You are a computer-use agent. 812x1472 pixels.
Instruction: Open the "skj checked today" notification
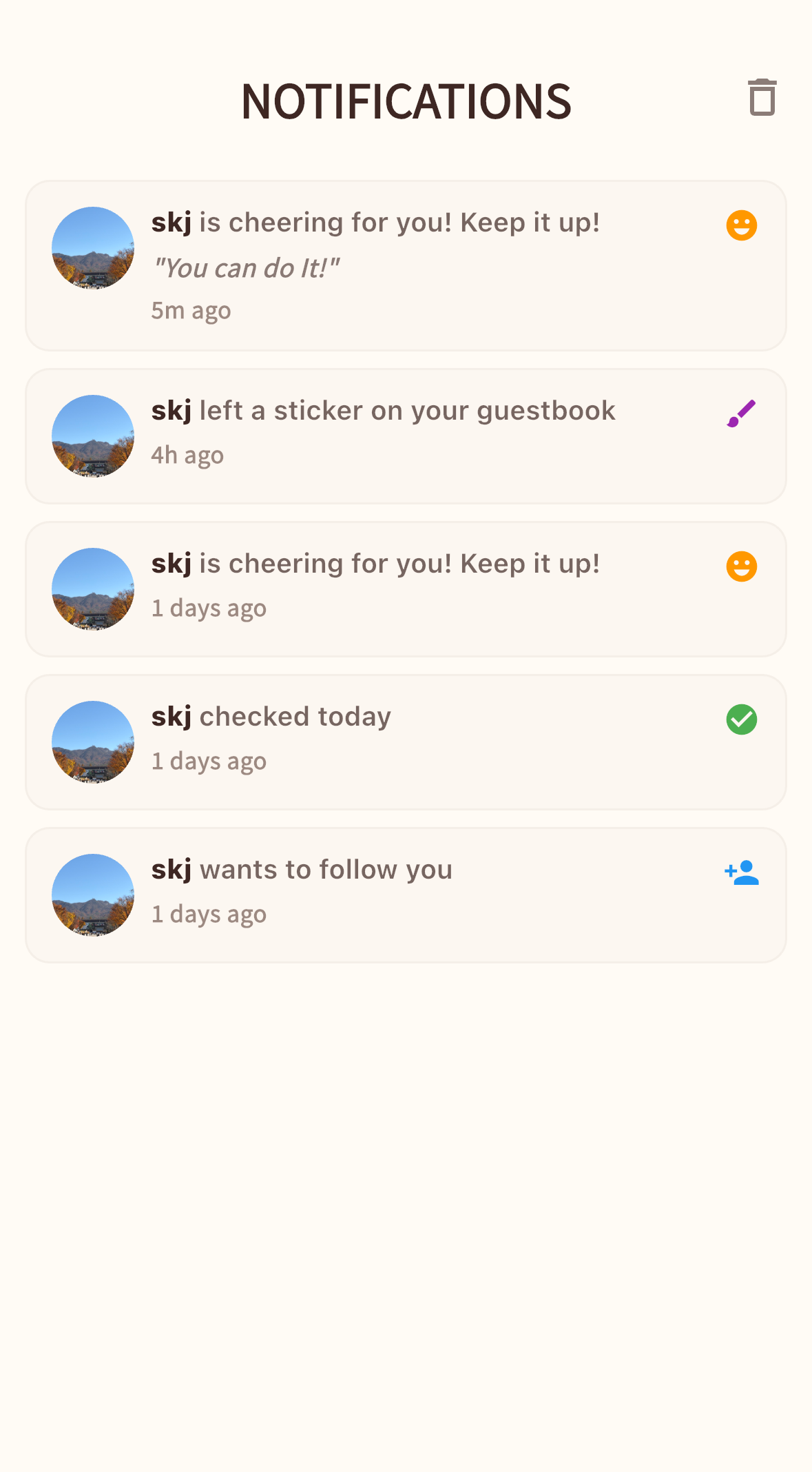click(x=406, y=742)
